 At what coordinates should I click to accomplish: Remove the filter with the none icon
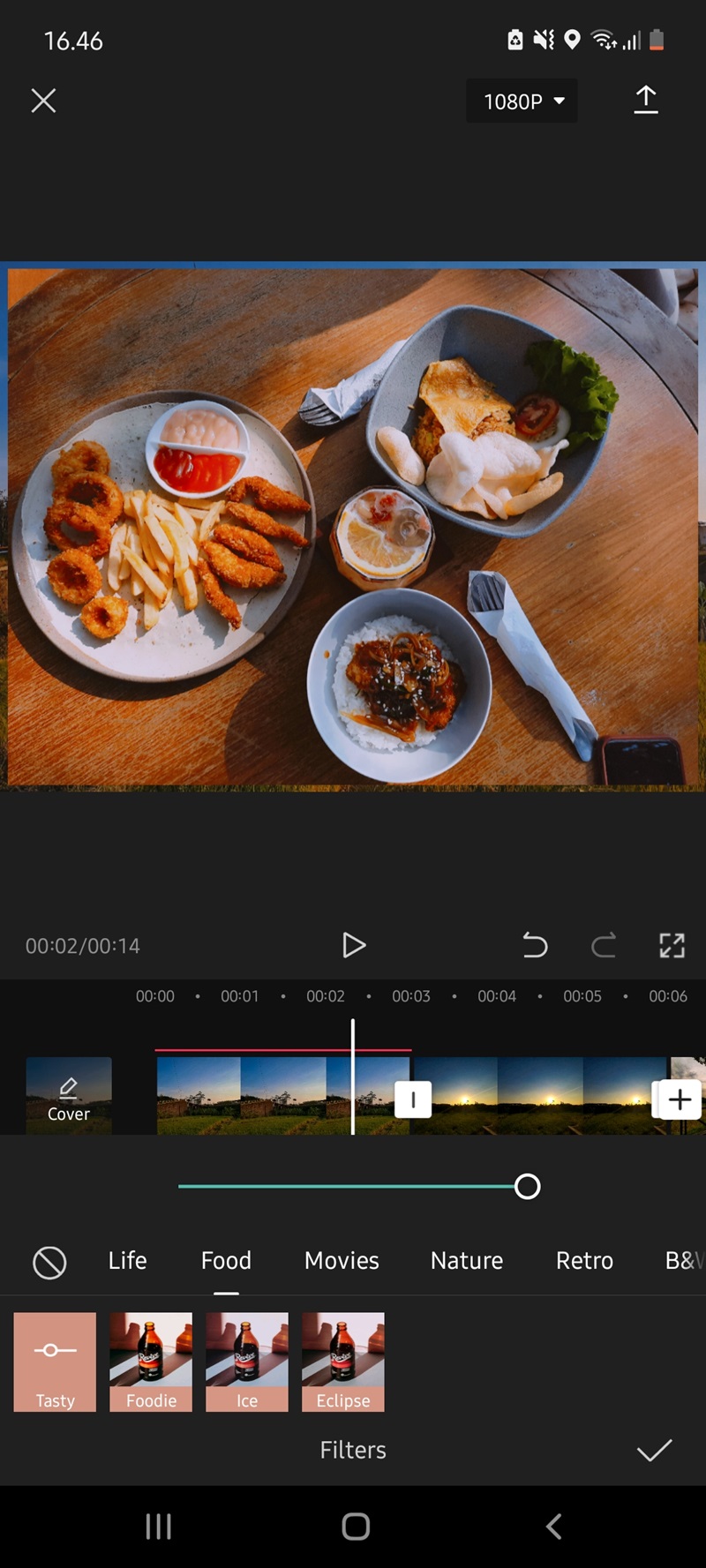point(49,1262)
